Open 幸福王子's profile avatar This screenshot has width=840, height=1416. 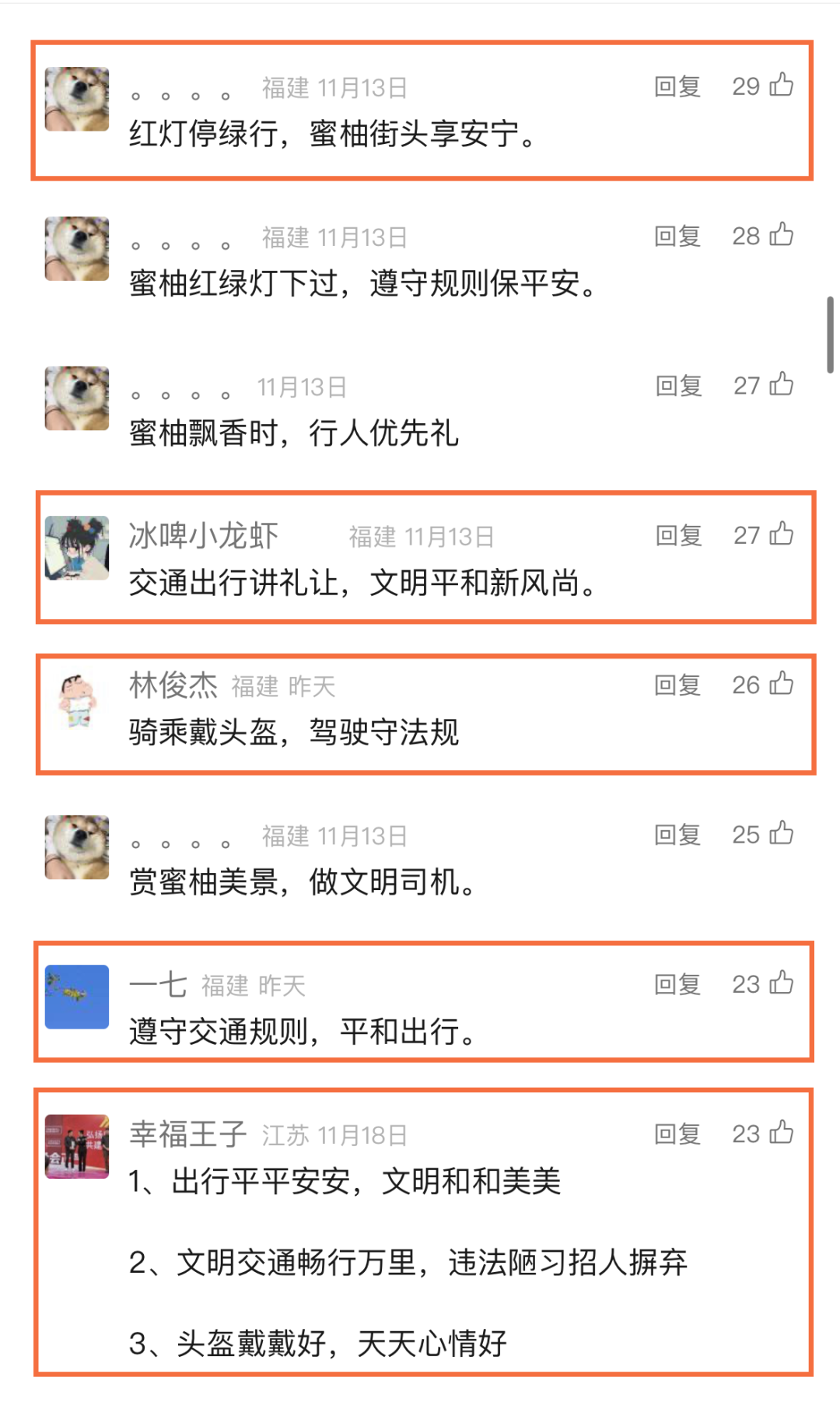(x=77, y=1146)
